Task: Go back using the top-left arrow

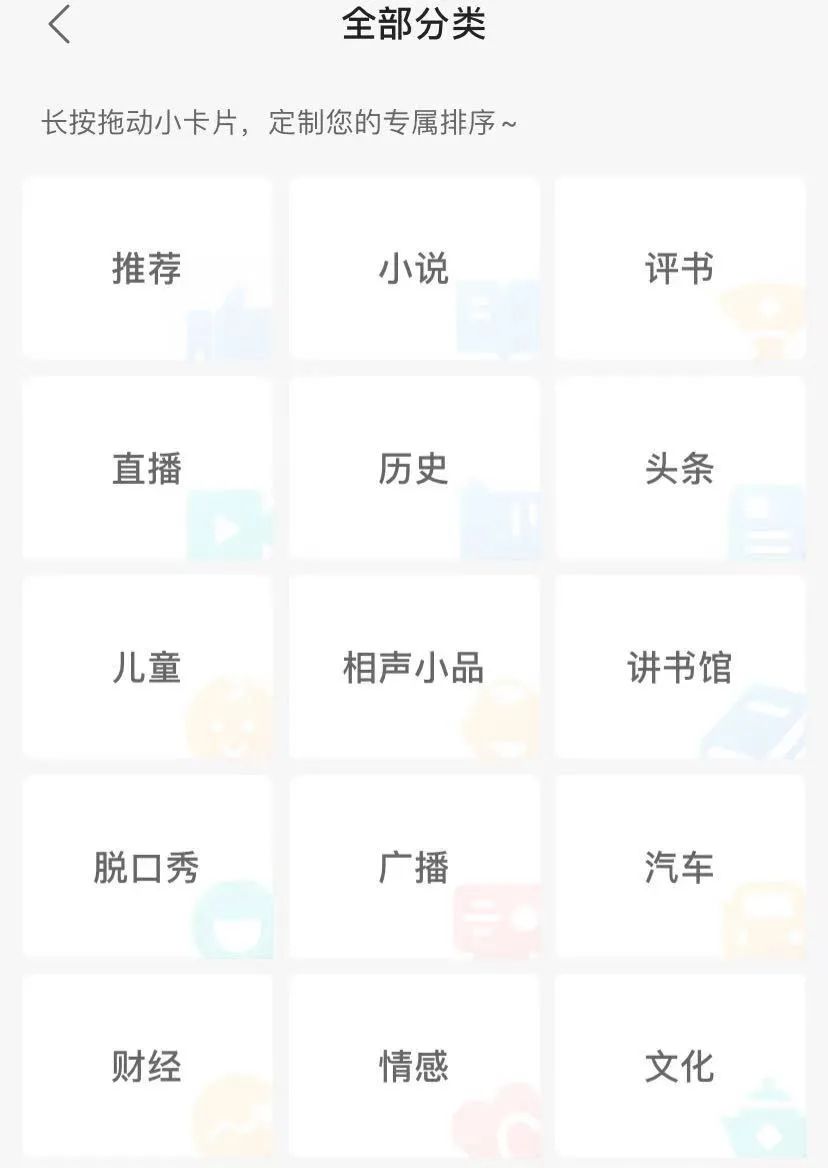Action: click(60, 25)
